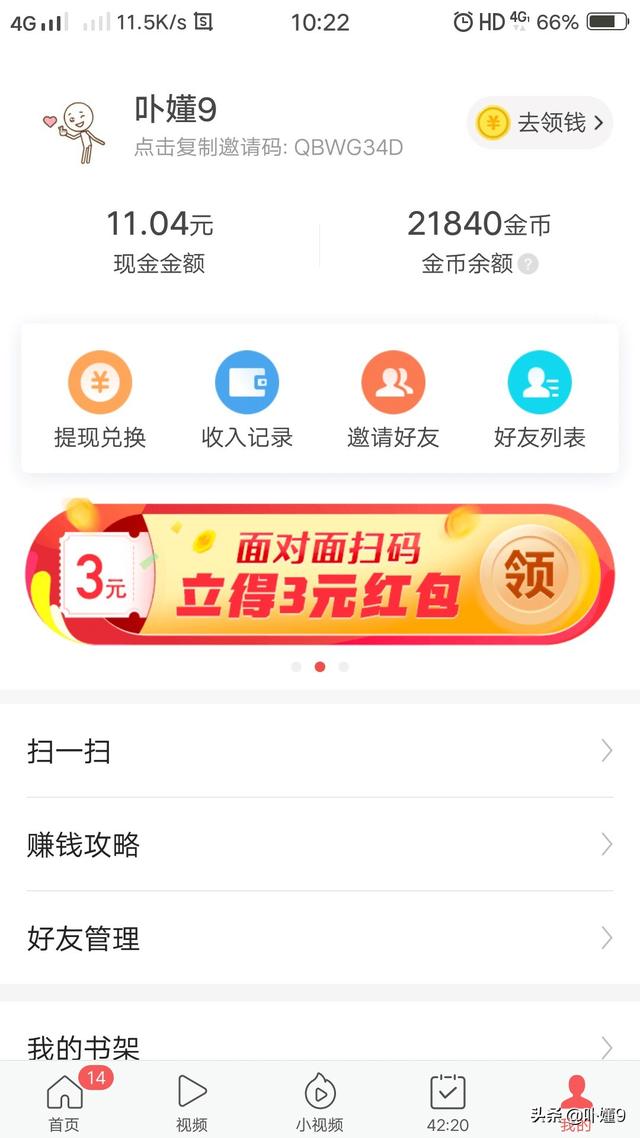Open the 赚钱攻略 guide row
This screenshot has height=1138, width=640.
[320, 845]
